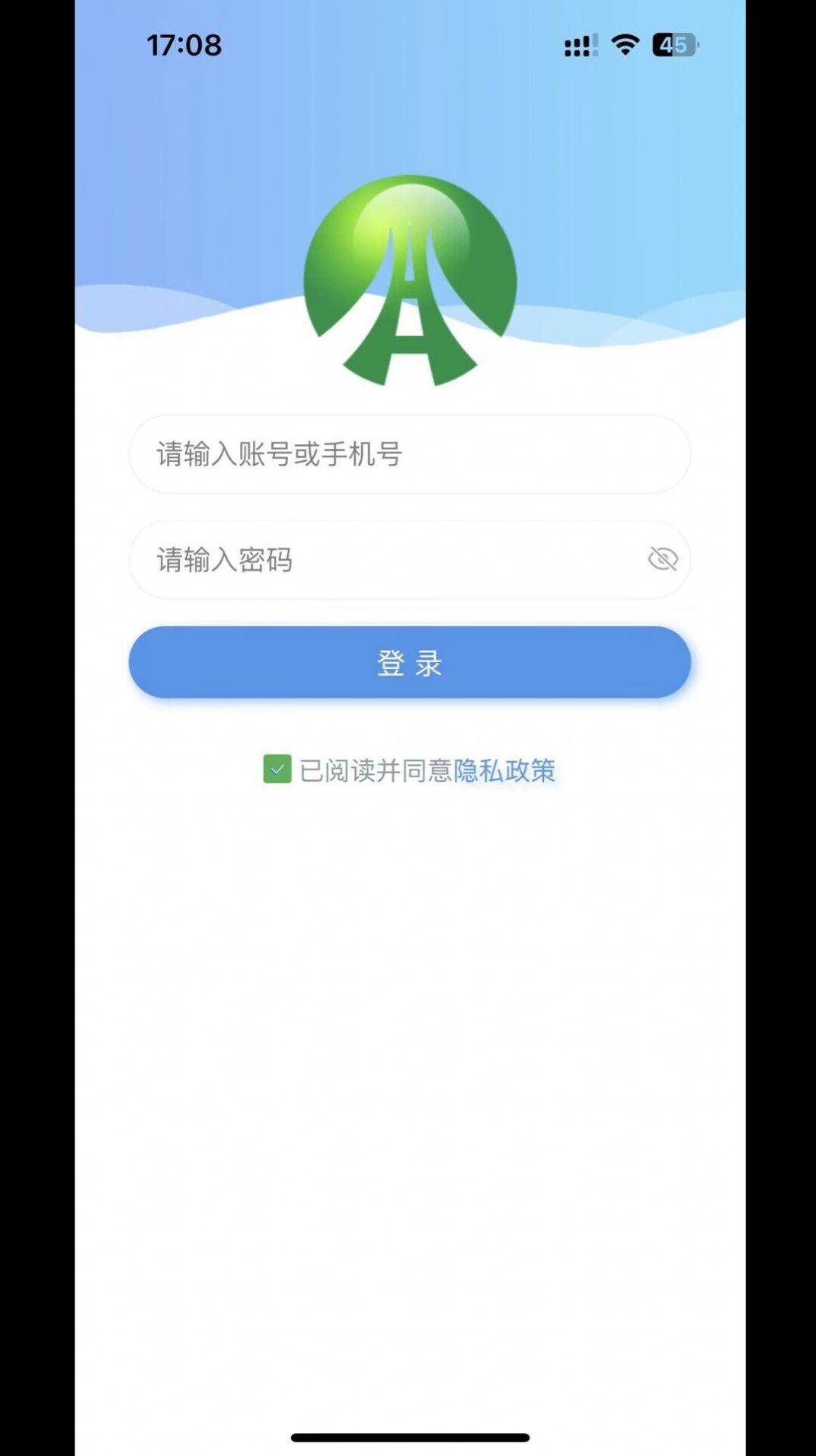Click inside the account or phone number field
Viewport: 816px width, 1456px height.
pyautogui.click(x=408, y=454)
